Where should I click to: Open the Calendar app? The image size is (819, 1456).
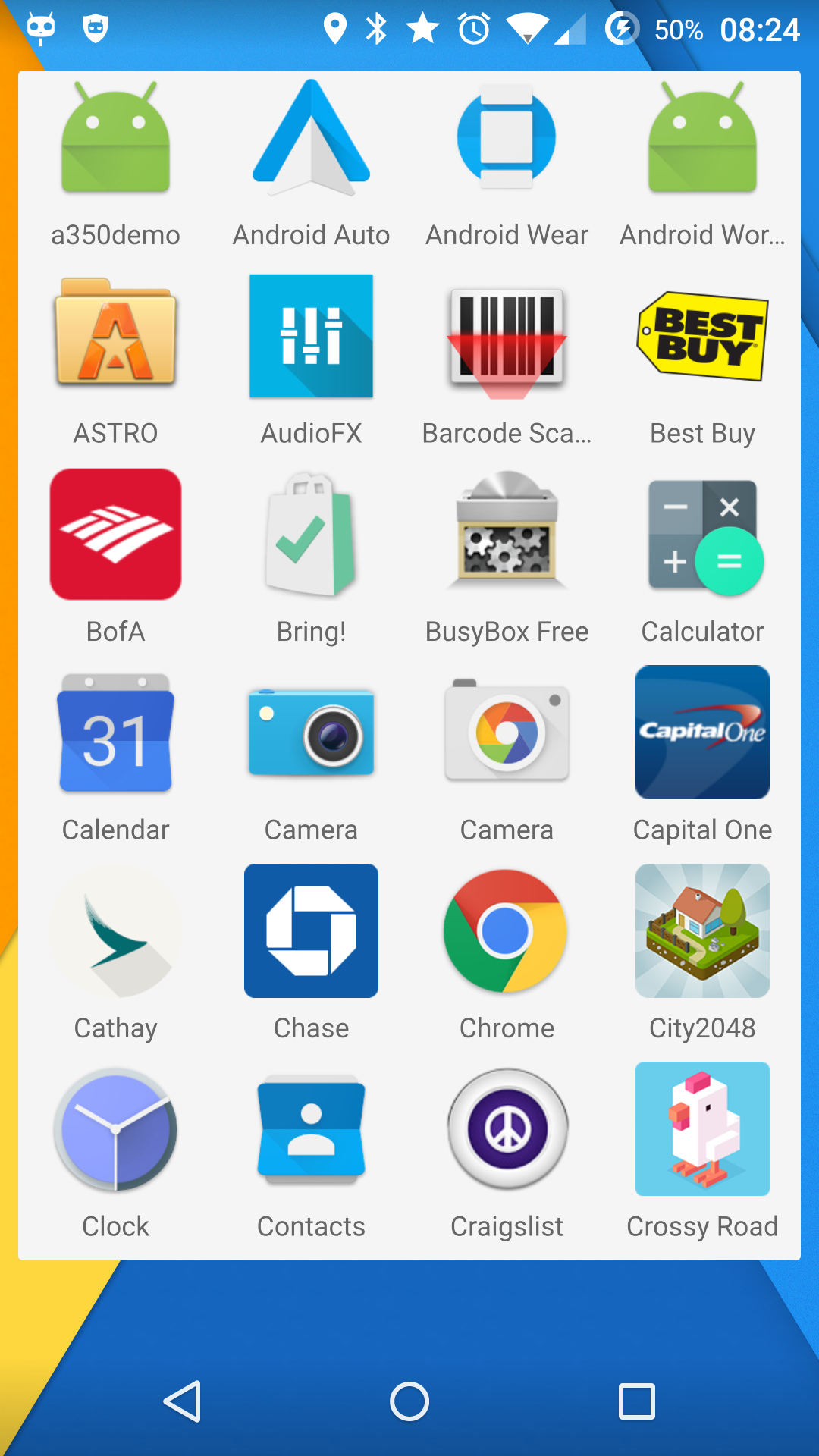(x=115, y=733)
